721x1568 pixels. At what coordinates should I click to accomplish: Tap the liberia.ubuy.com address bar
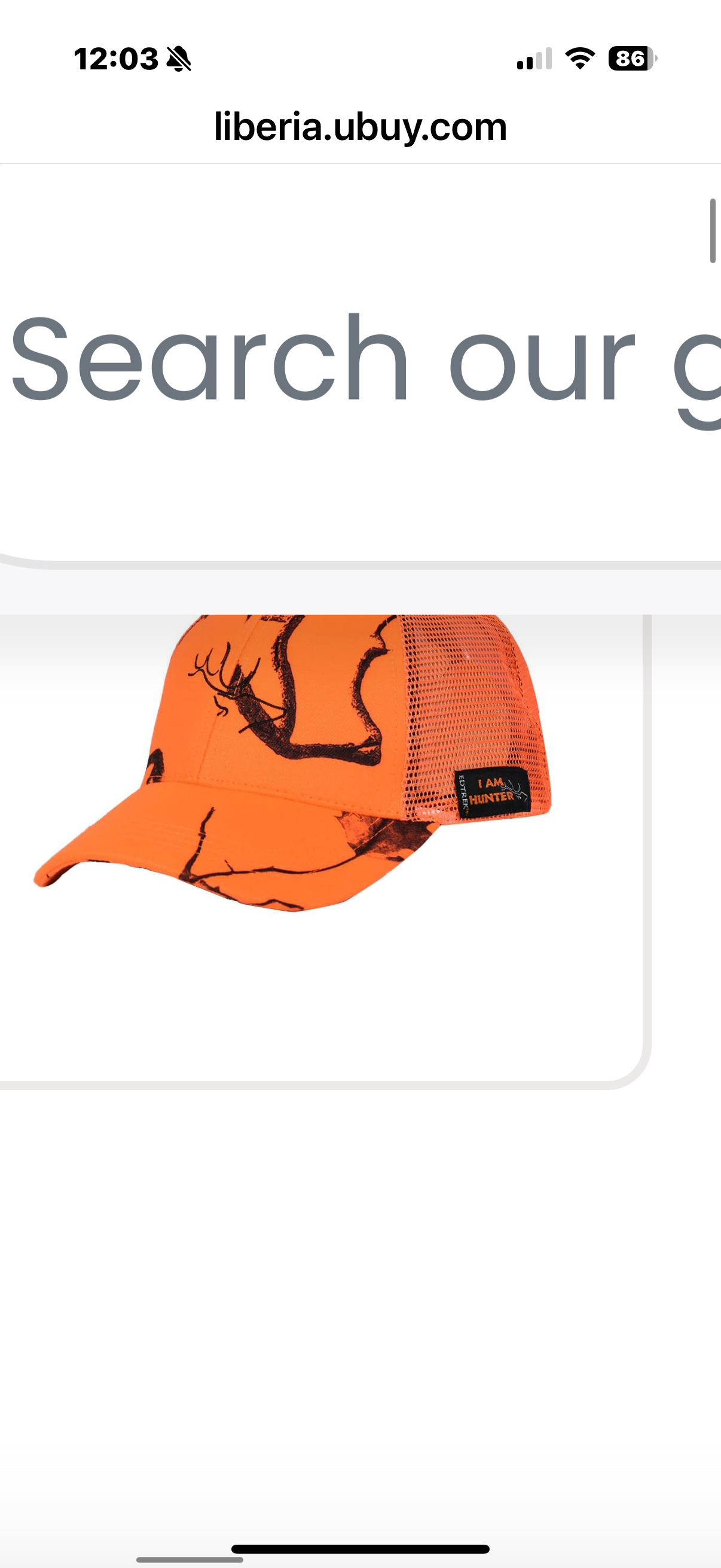click(x=360, y=127)
